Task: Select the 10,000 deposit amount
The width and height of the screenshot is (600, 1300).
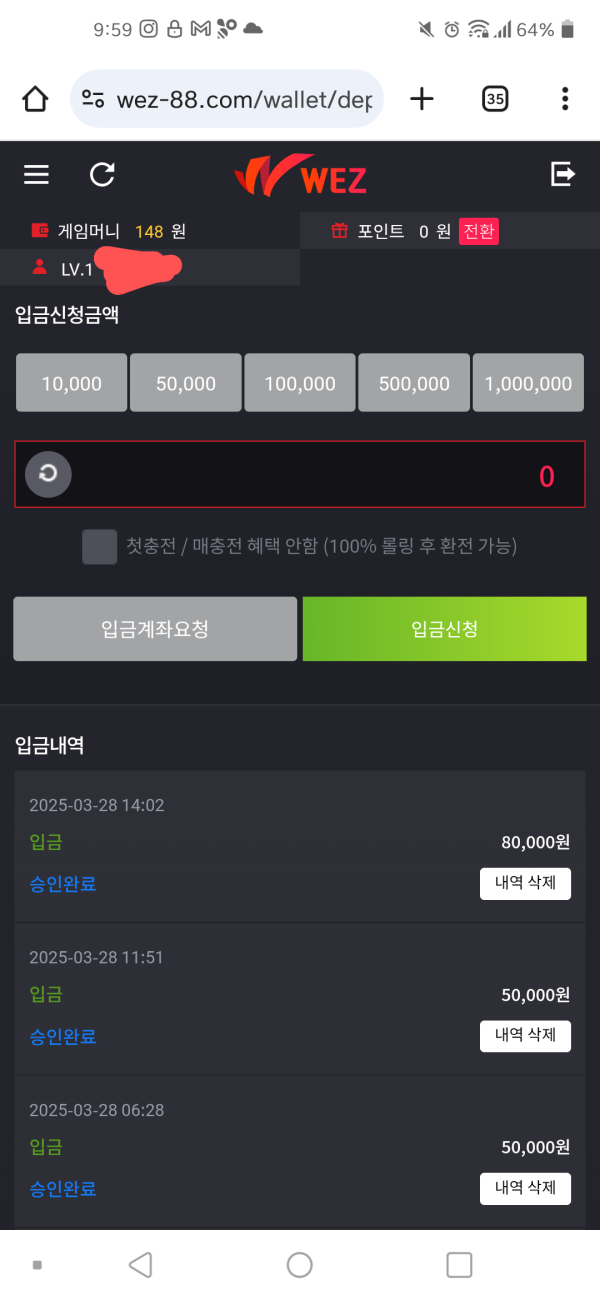Action: point(72,383)
